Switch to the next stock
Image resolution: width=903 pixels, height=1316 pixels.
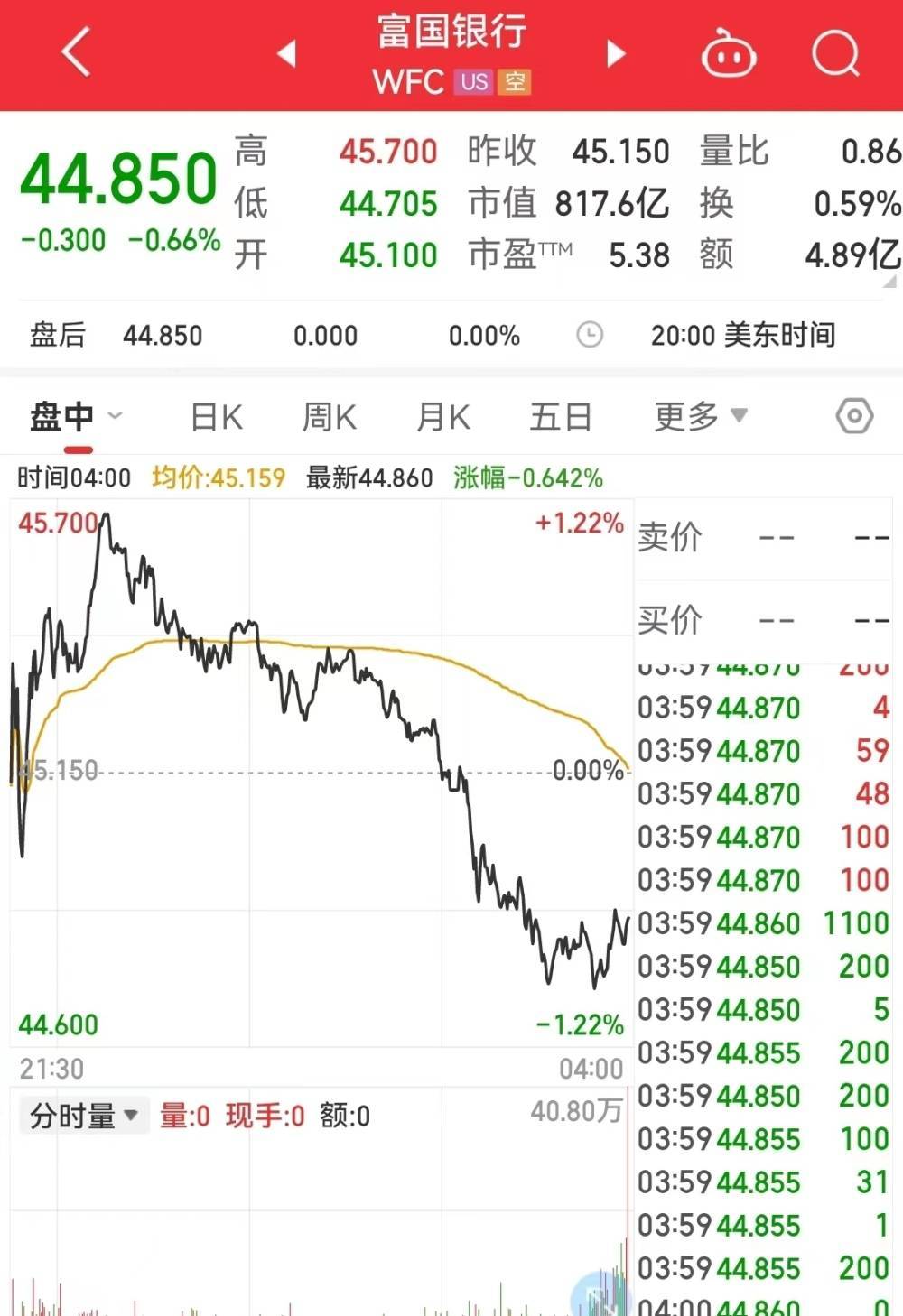click(x=616, y=53)
